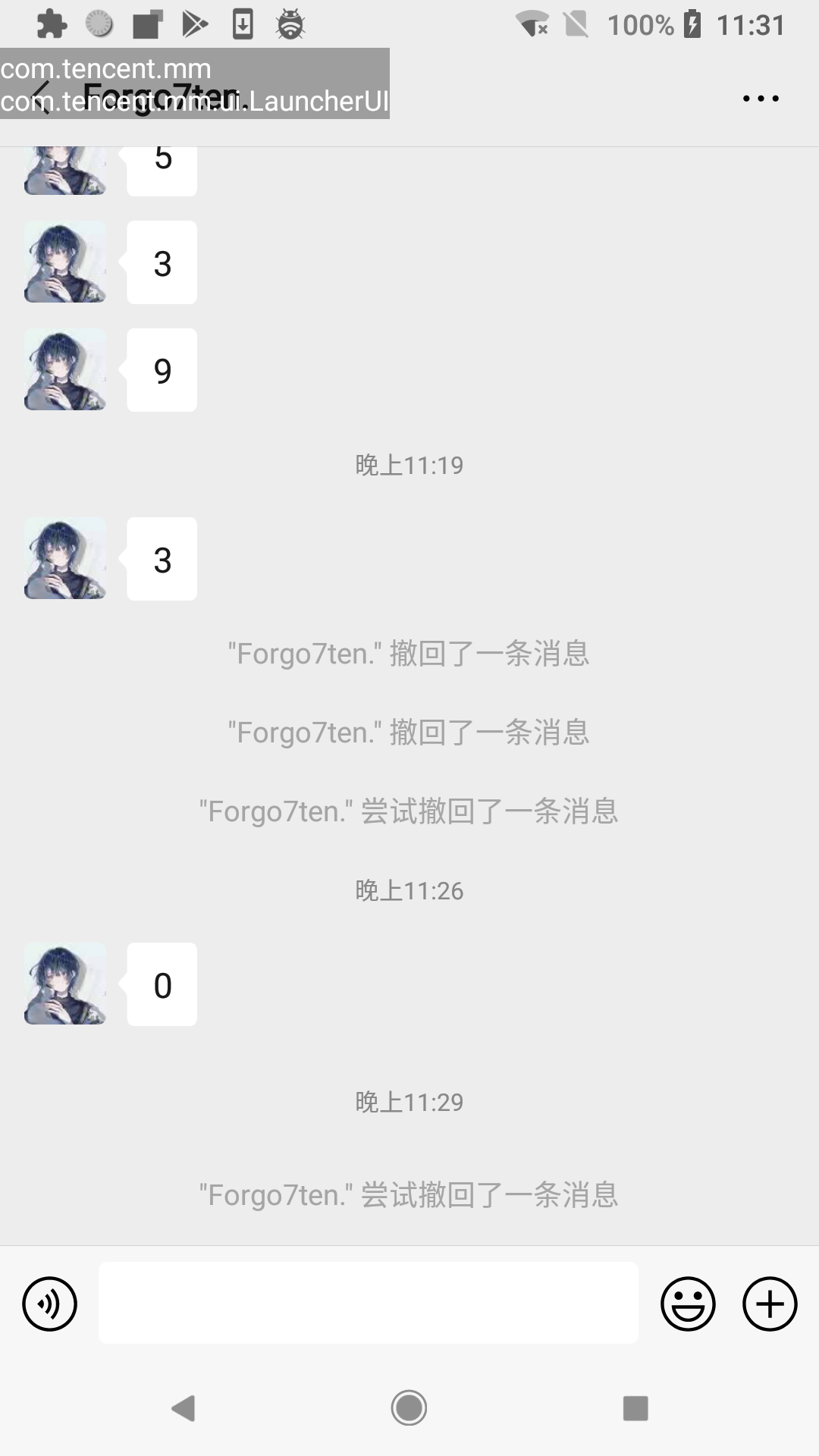Focus the message text field
Image resolution: width=819 pixels, height=1456 pixels.
(368, 1303)
